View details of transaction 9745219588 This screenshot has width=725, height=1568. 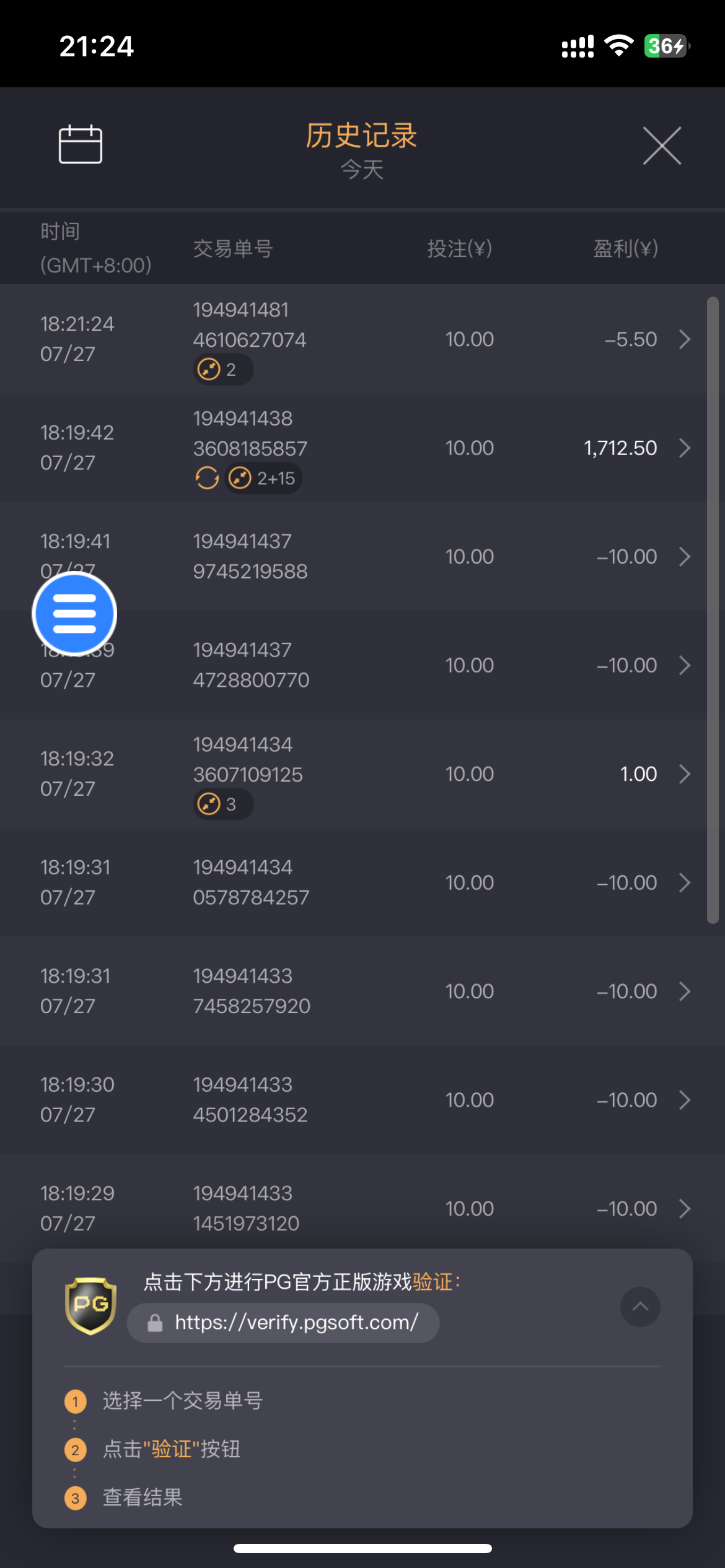(362, 556)
